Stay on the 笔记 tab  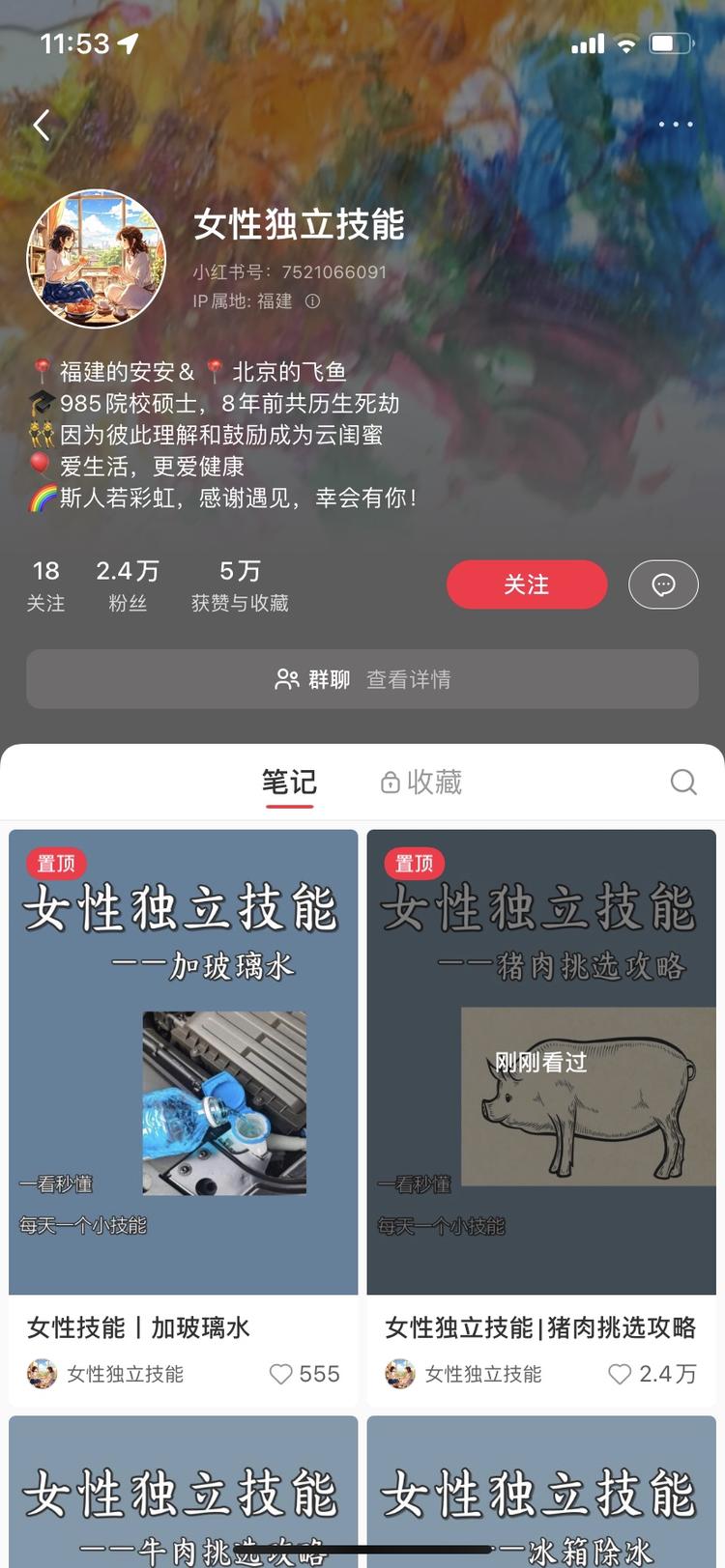[289, 783]
